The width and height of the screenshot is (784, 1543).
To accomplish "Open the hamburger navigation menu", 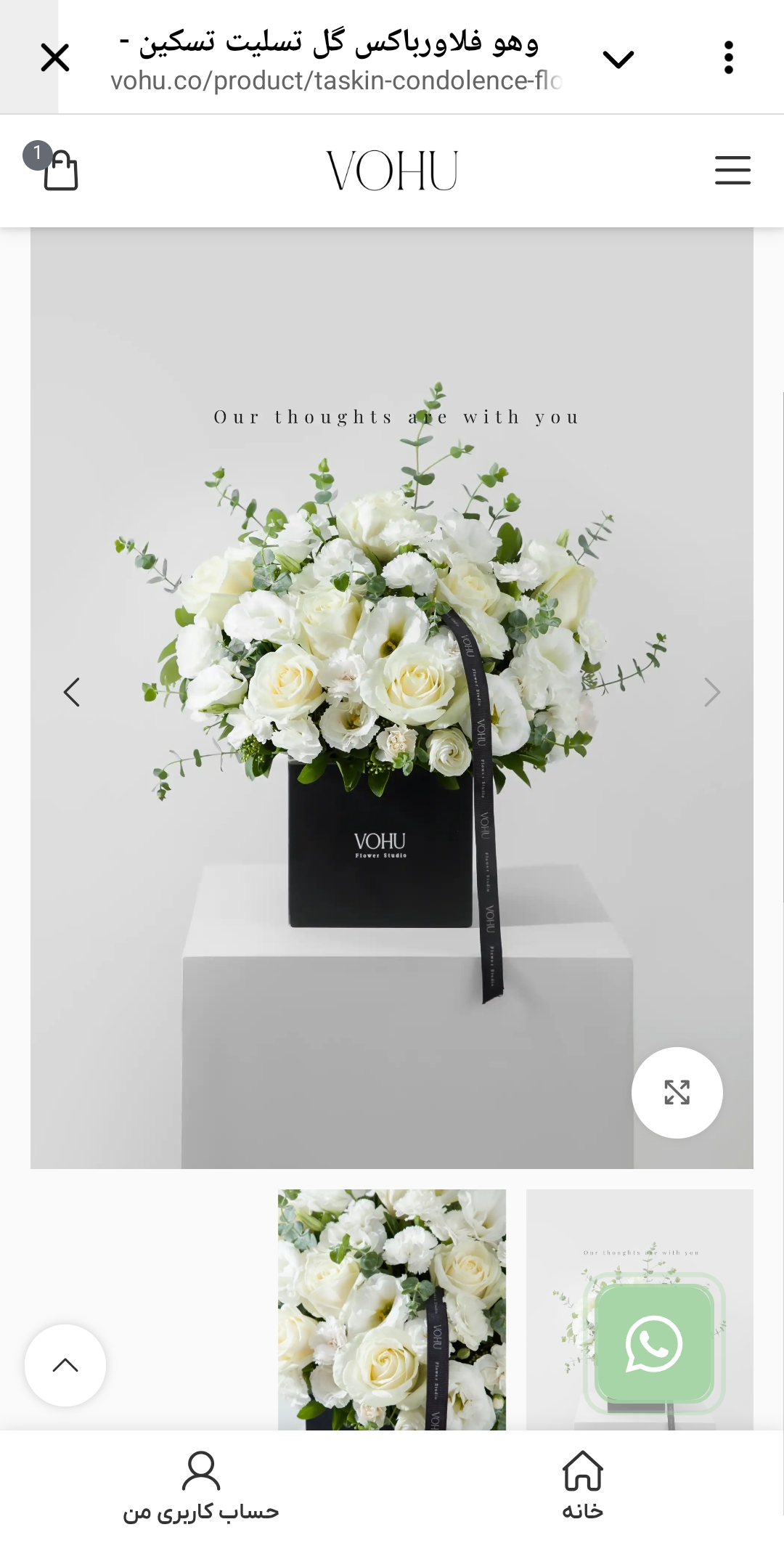I will (x=732, y=170).
